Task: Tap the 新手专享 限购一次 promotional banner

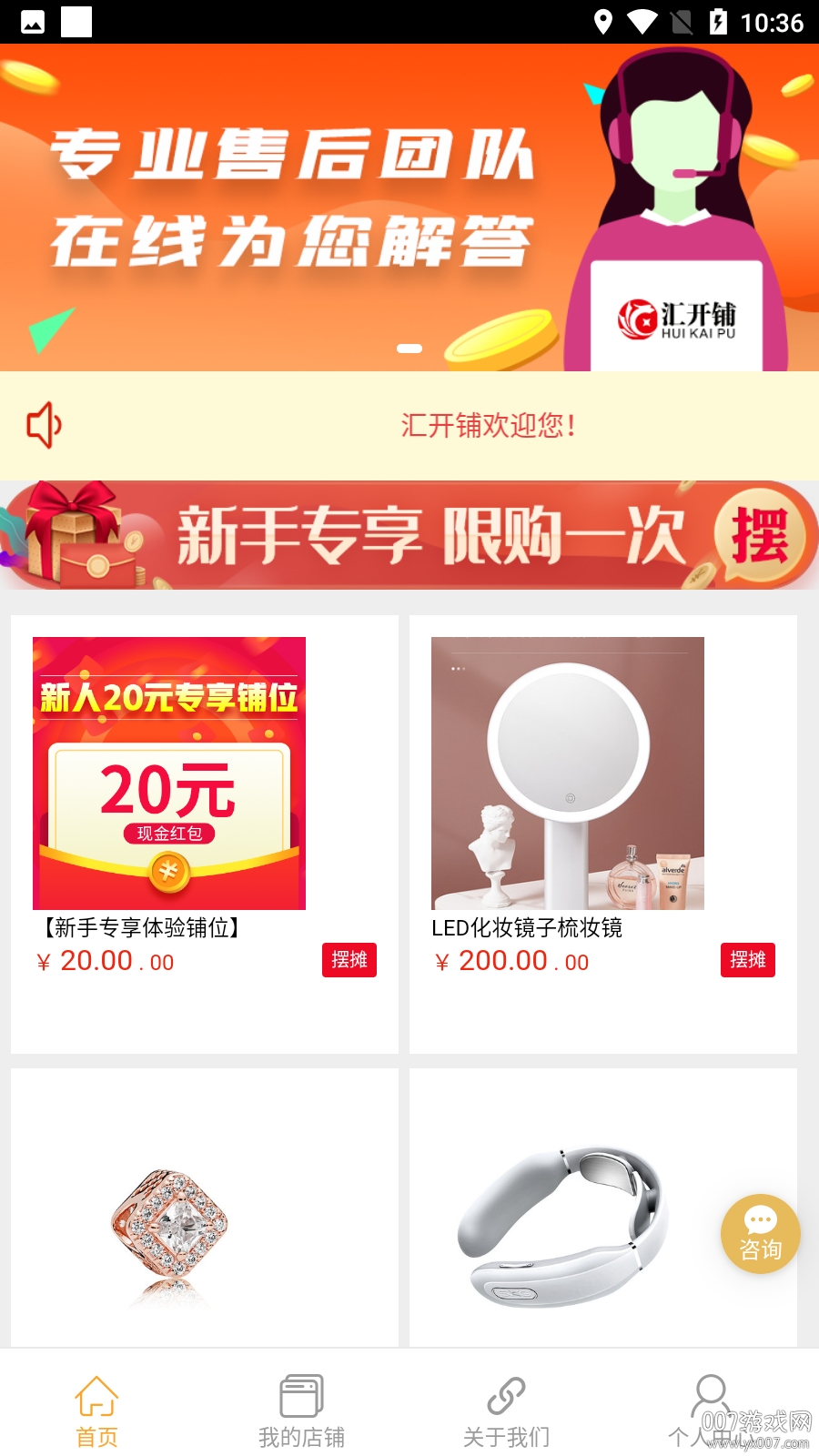Action: click(409, 537)
